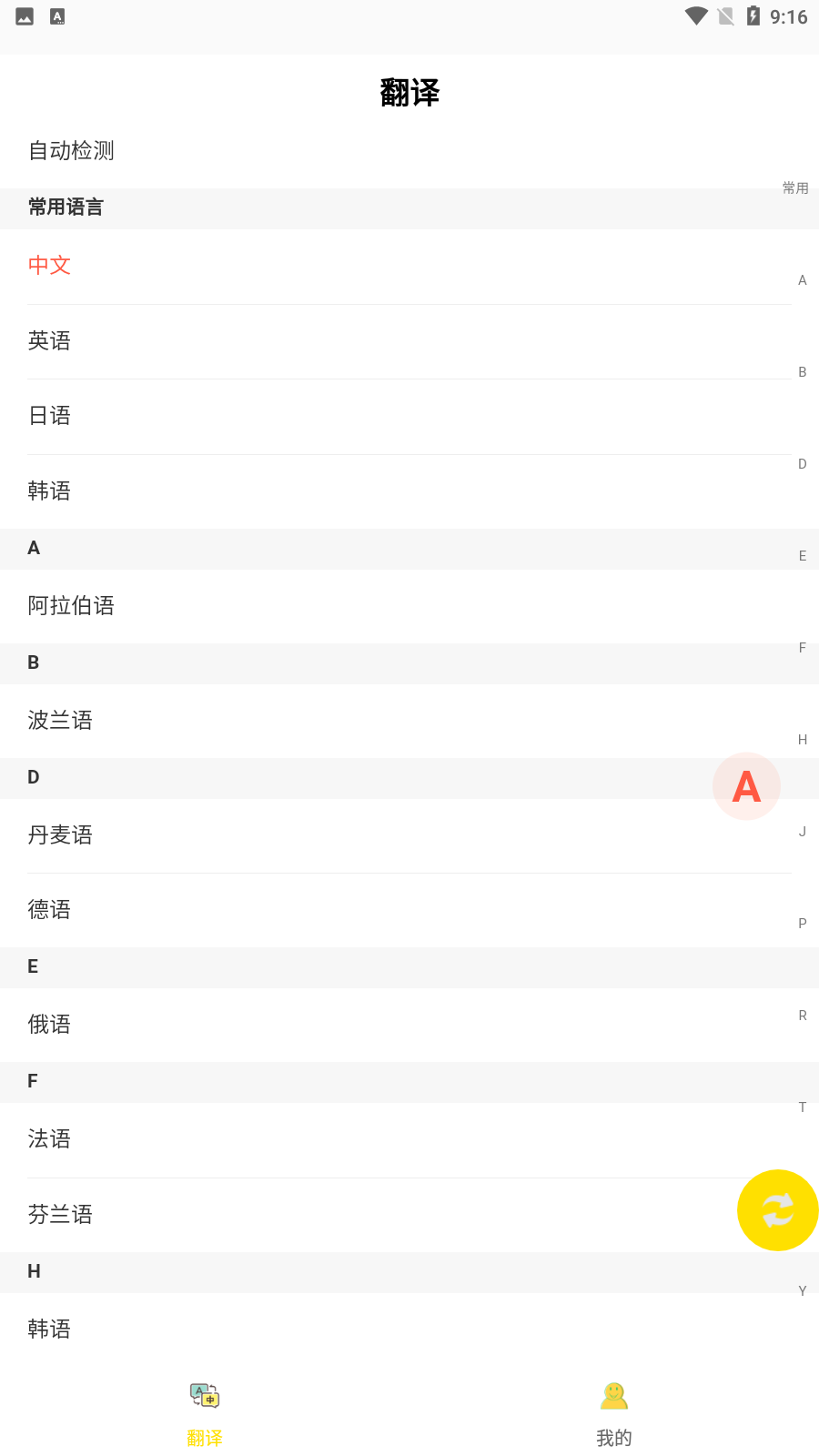Choose 英语 from the language list

tap(50, 340)
